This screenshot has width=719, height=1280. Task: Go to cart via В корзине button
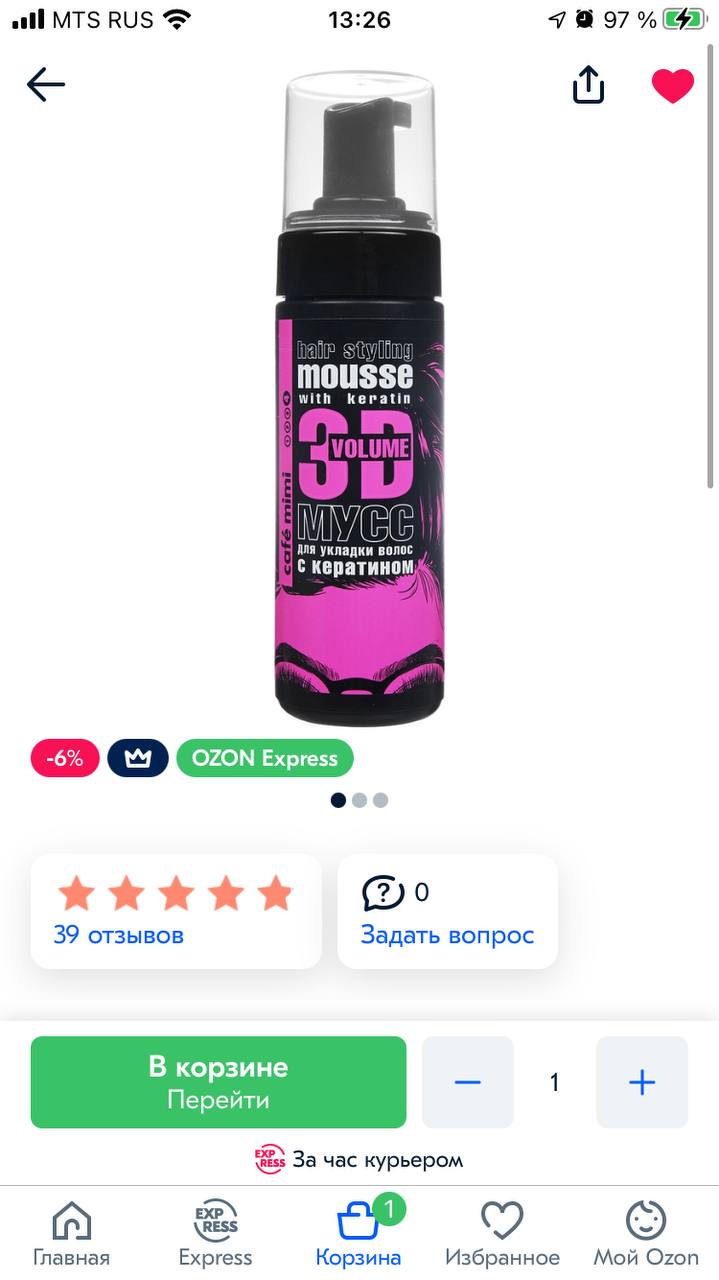click(x=218, y=1082)
